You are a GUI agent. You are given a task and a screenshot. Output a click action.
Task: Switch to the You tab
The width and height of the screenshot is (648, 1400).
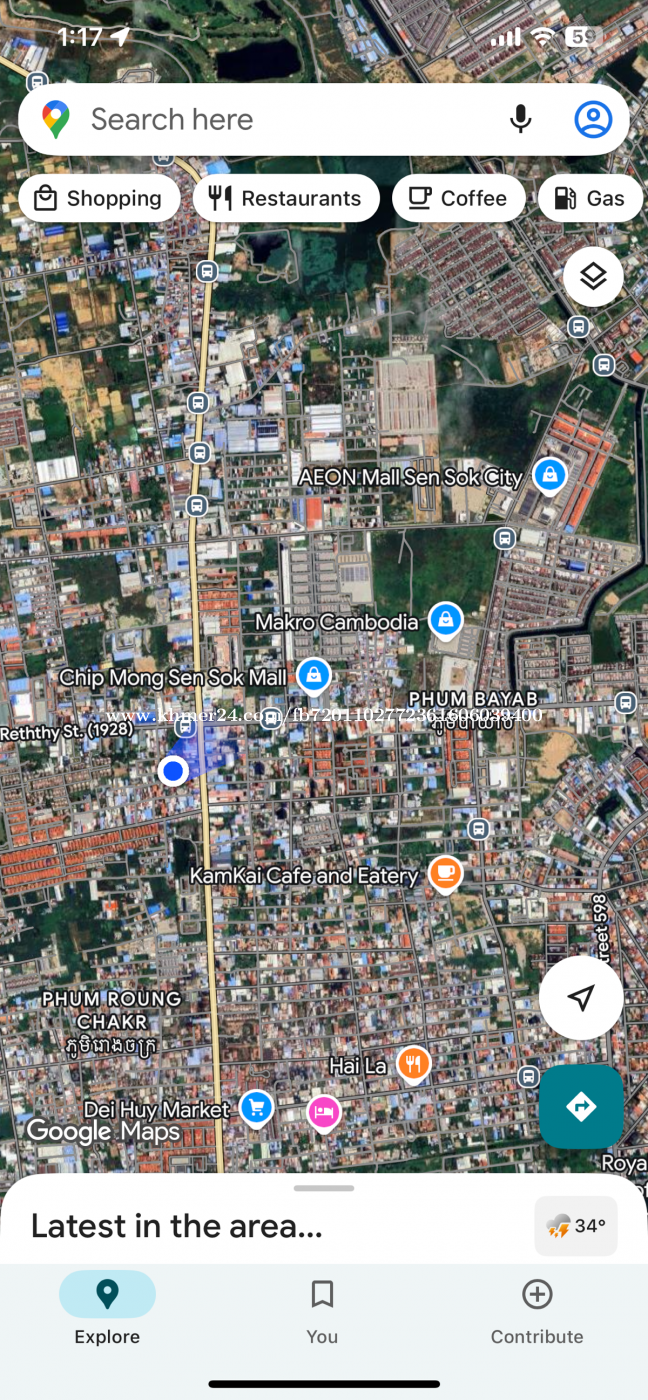click(322, 1311)
